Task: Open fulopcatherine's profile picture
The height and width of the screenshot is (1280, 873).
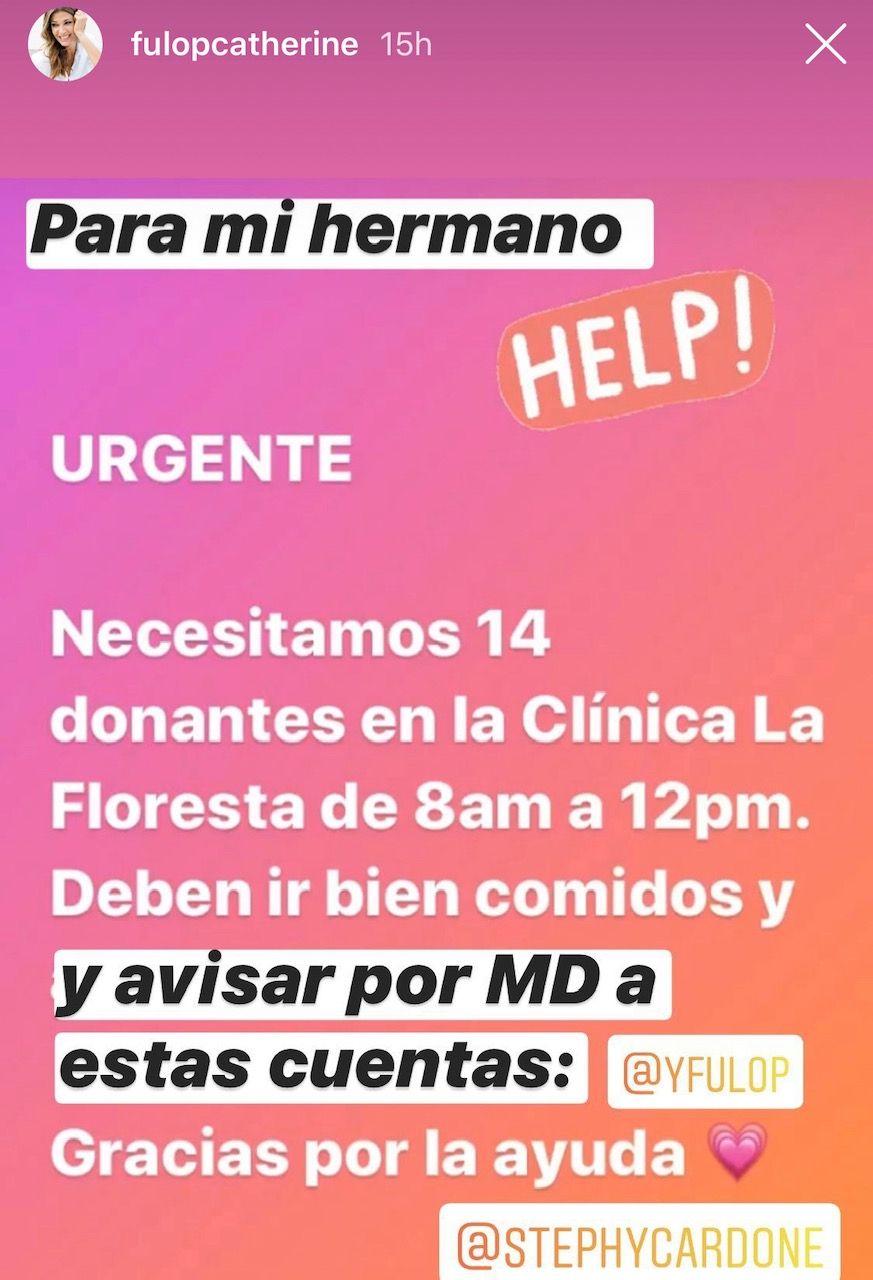Action: point(65,44)
